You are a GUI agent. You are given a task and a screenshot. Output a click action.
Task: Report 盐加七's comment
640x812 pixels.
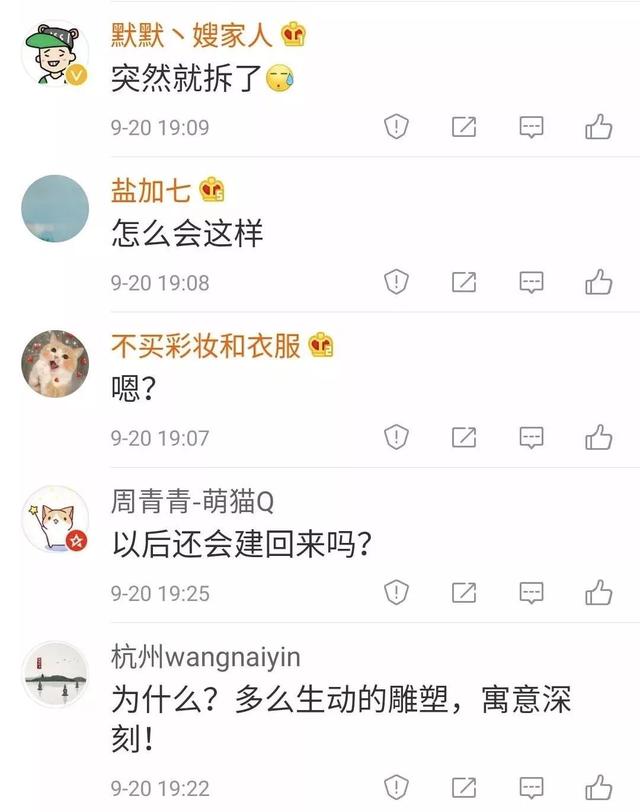(x=397, y=282)
